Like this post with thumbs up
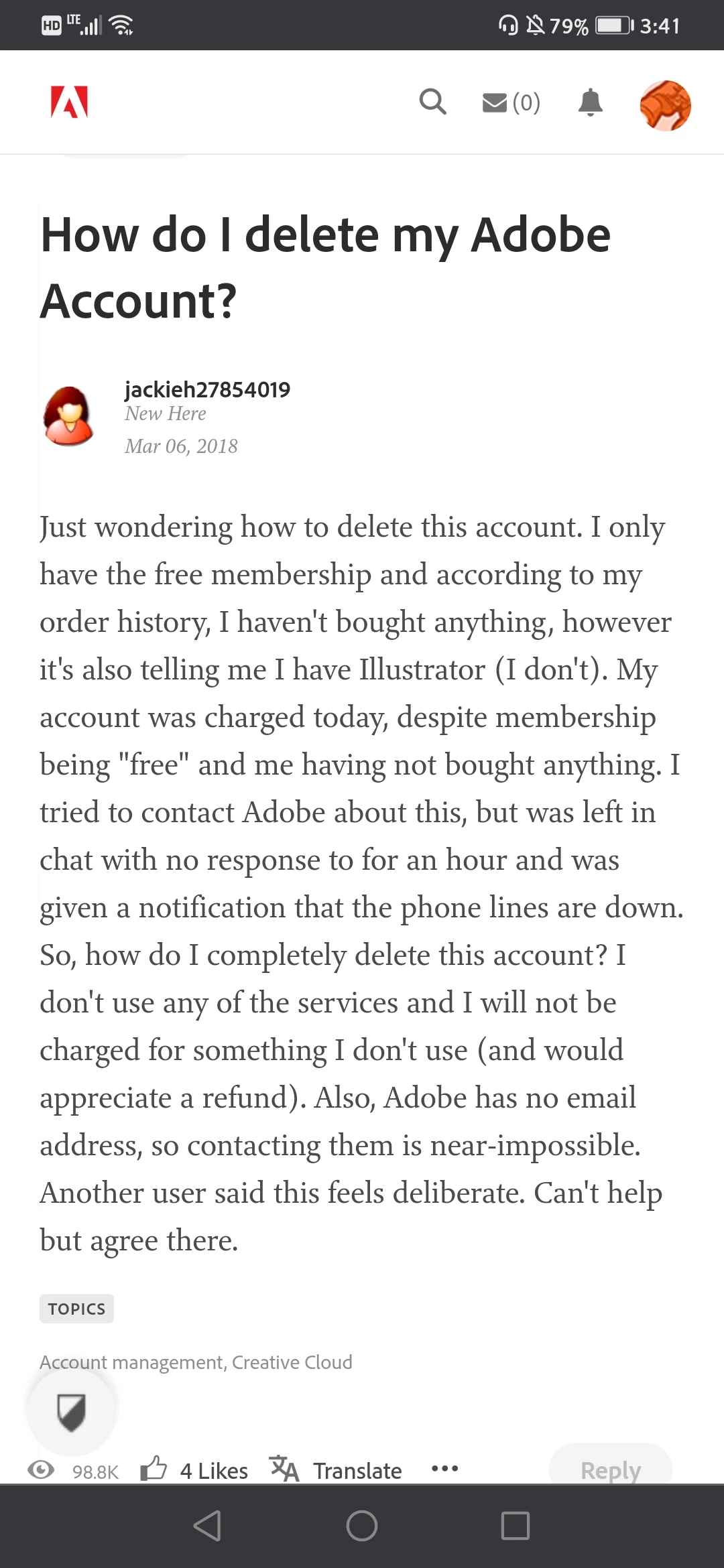 pyautogui.click(x=154, y=1468)
